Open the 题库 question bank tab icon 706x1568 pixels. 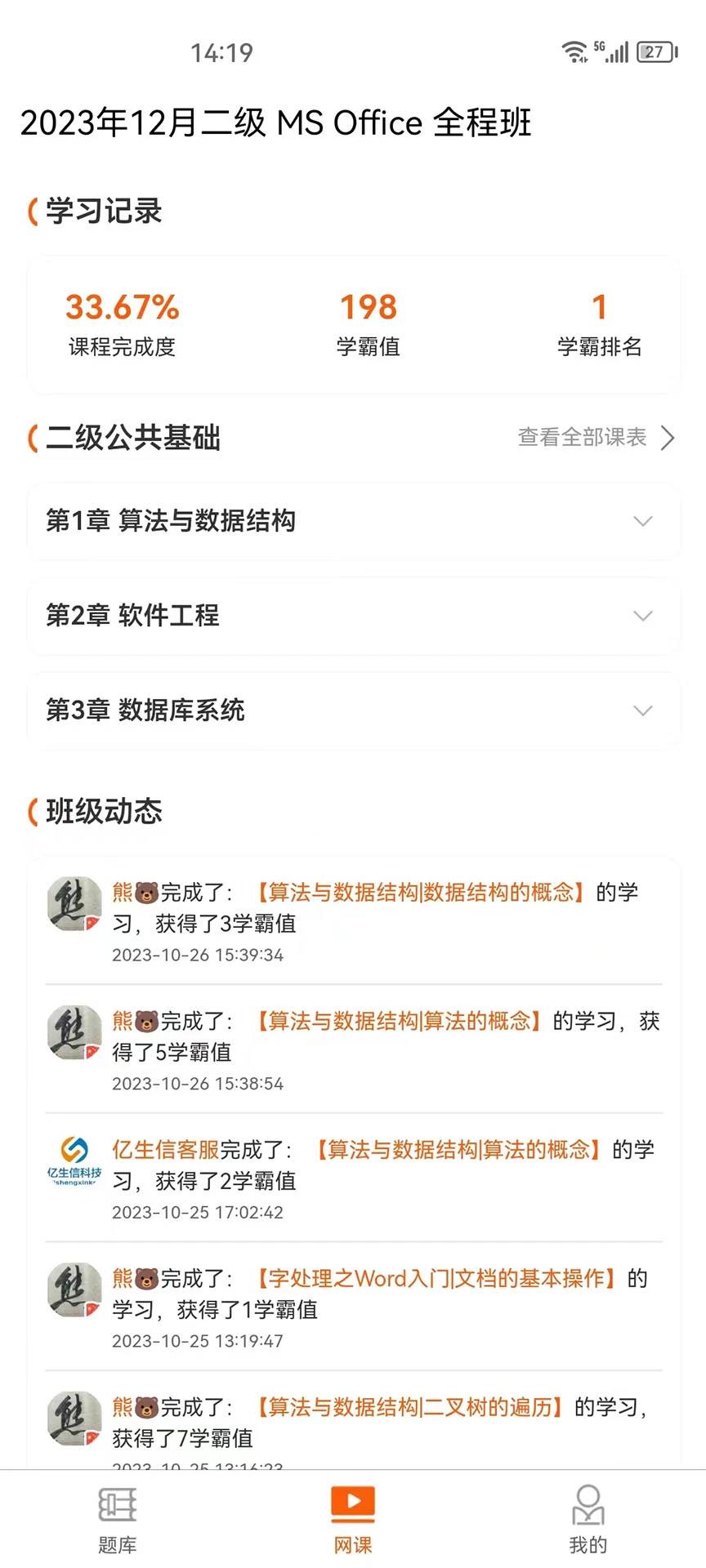117,1505
